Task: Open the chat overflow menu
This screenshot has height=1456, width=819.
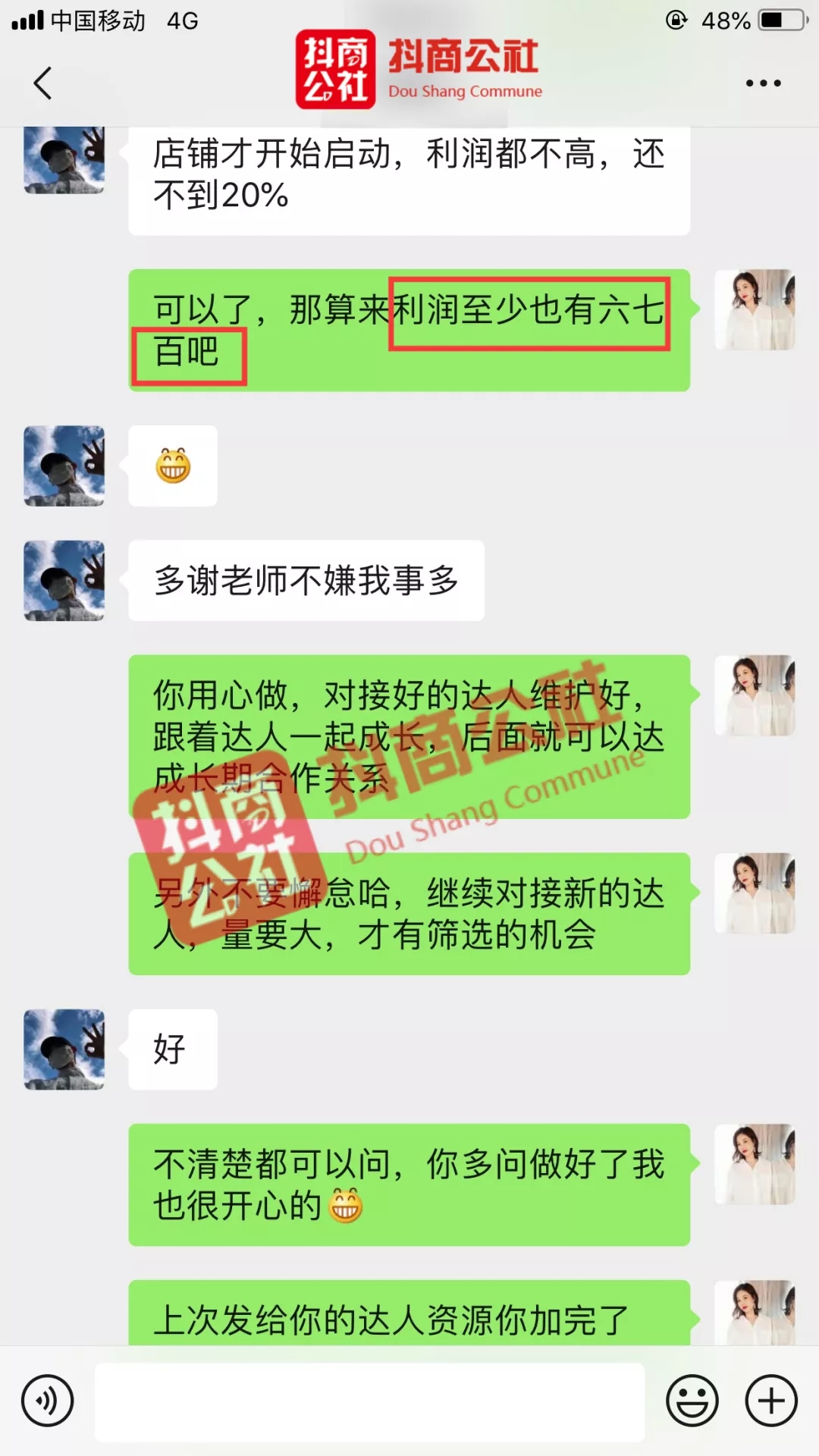Action: [x=763, y=83]
